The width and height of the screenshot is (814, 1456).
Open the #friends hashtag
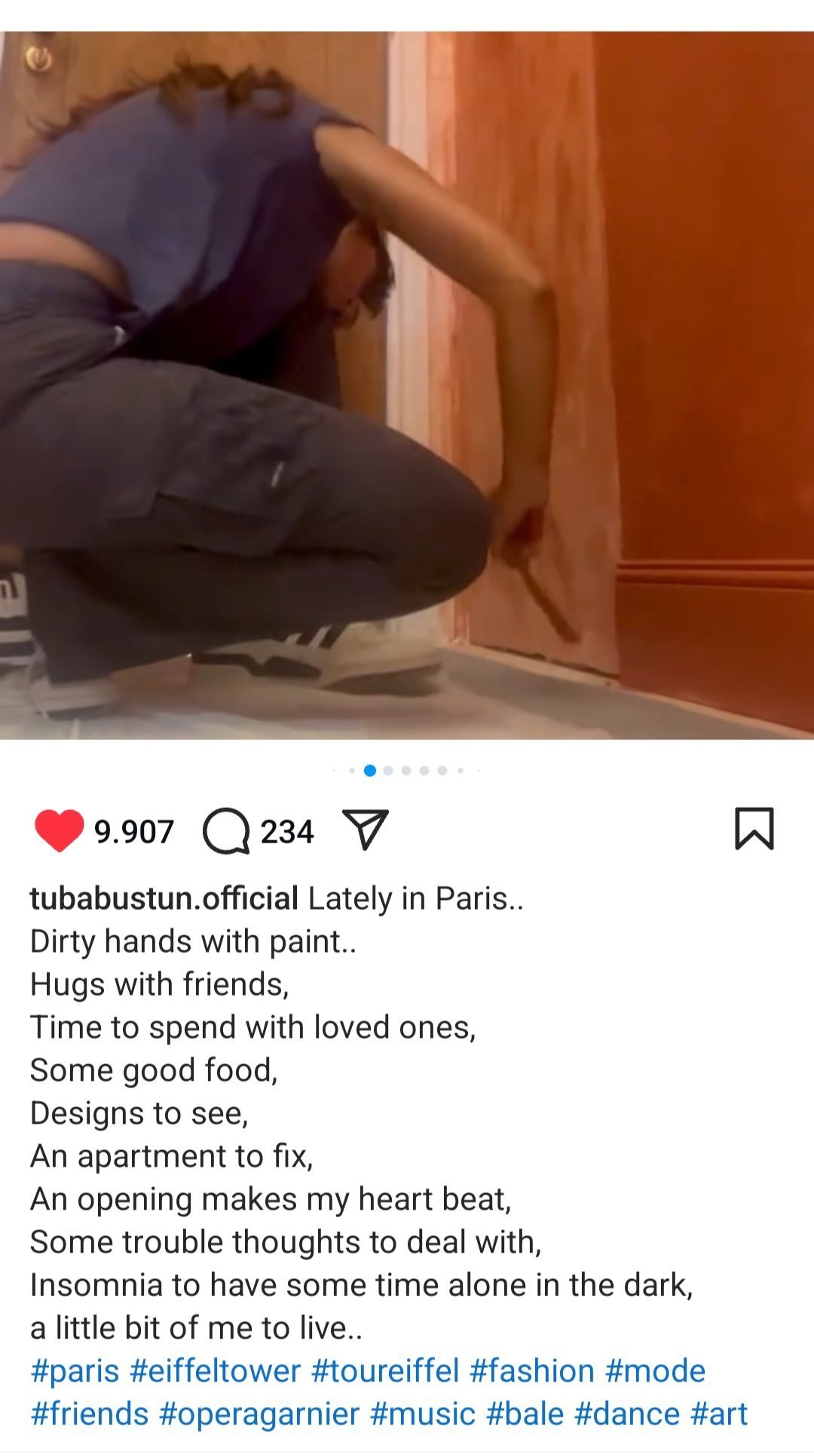90,1414
